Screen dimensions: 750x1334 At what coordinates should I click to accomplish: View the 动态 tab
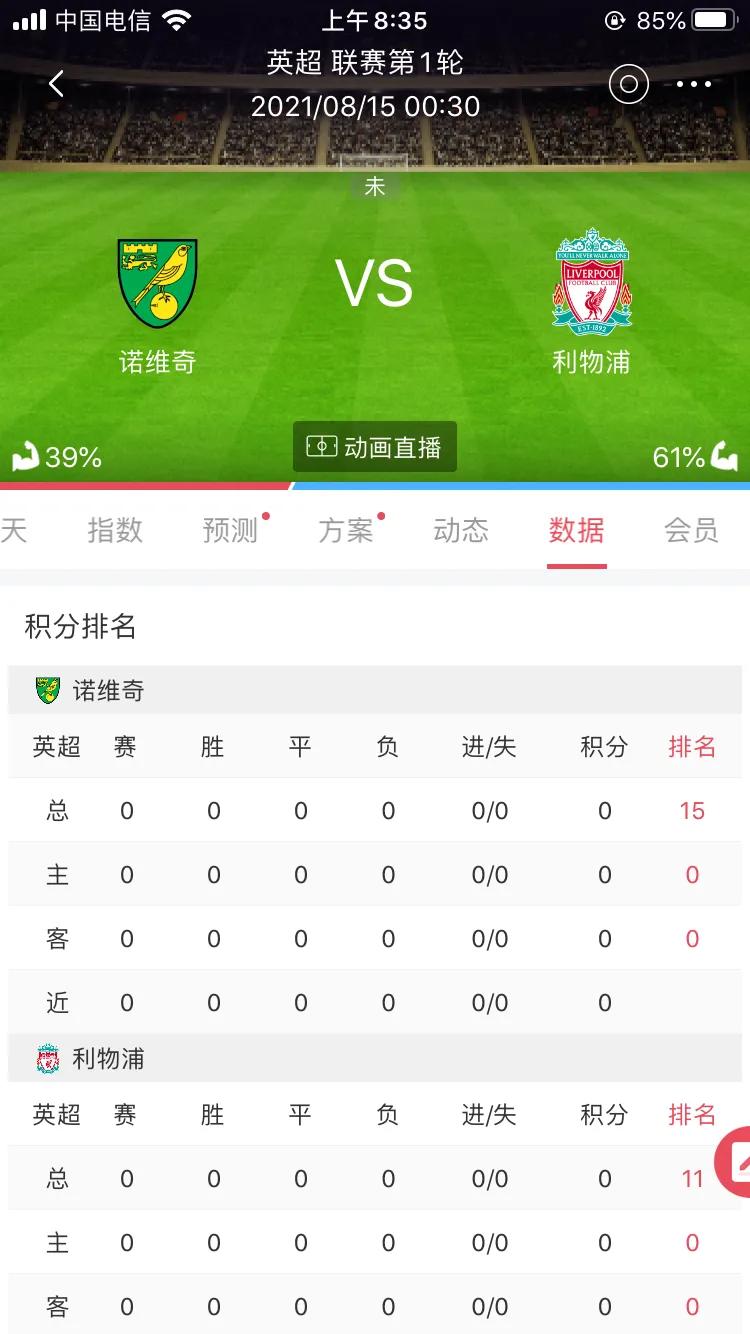pos(461,530)
